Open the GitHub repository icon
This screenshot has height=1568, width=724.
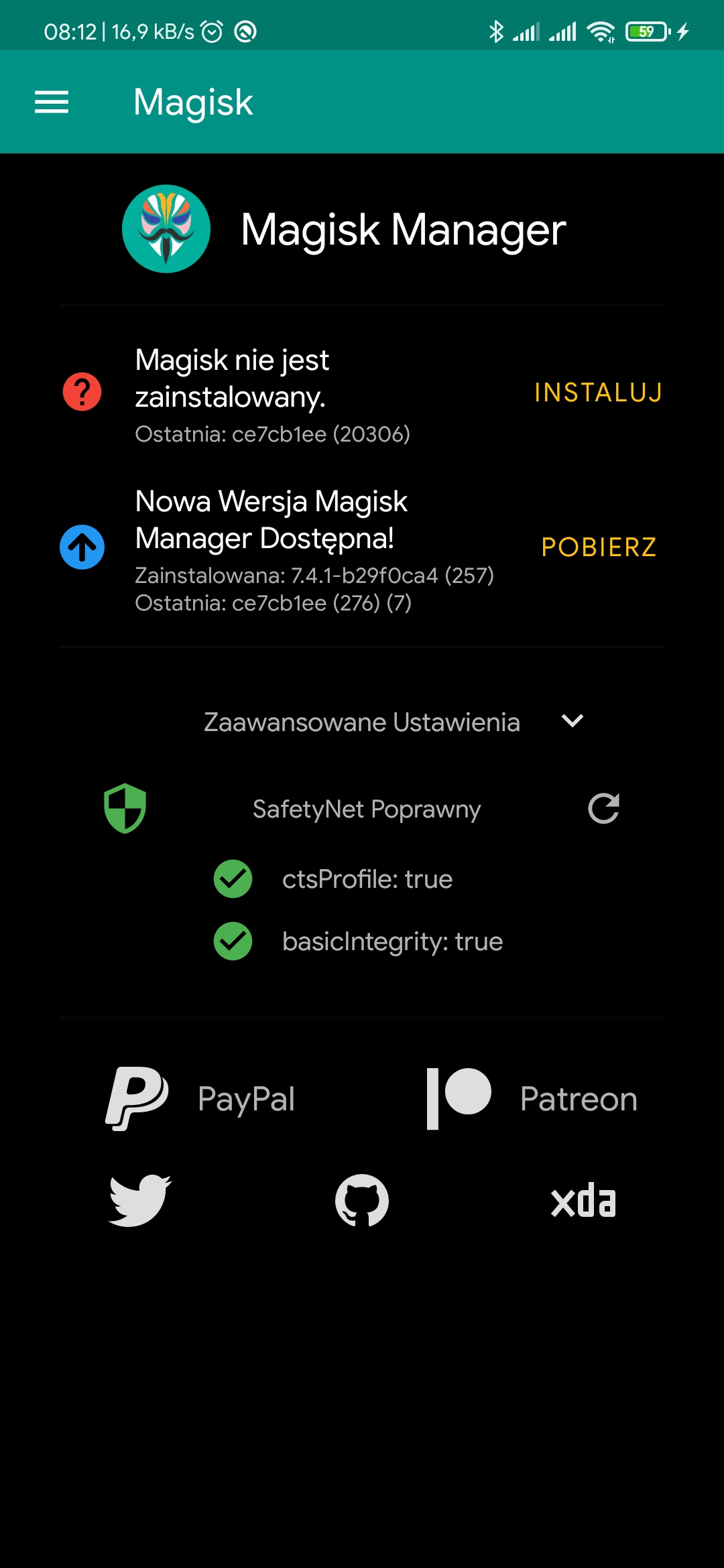tap(362, 1200)
